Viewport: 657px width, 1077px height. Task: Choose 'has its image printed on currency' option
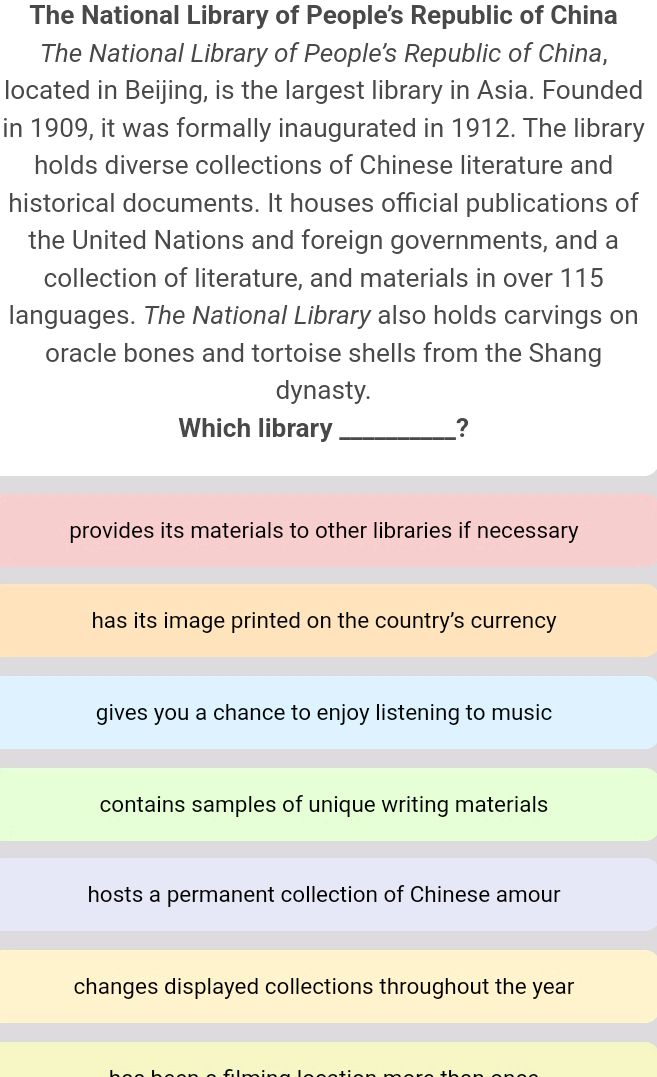coord(324,621)
